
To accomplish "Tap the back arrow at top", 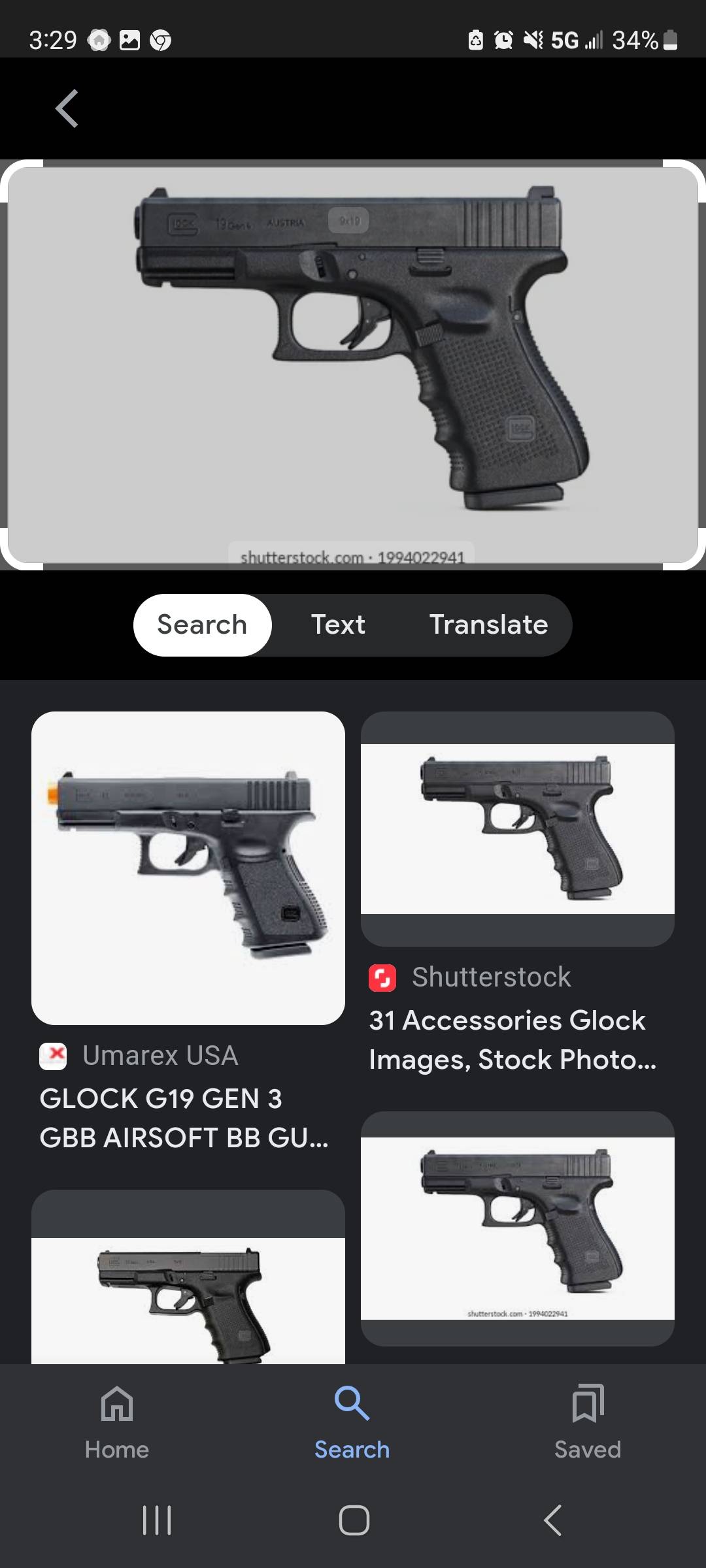I will (x=67, y=108).
